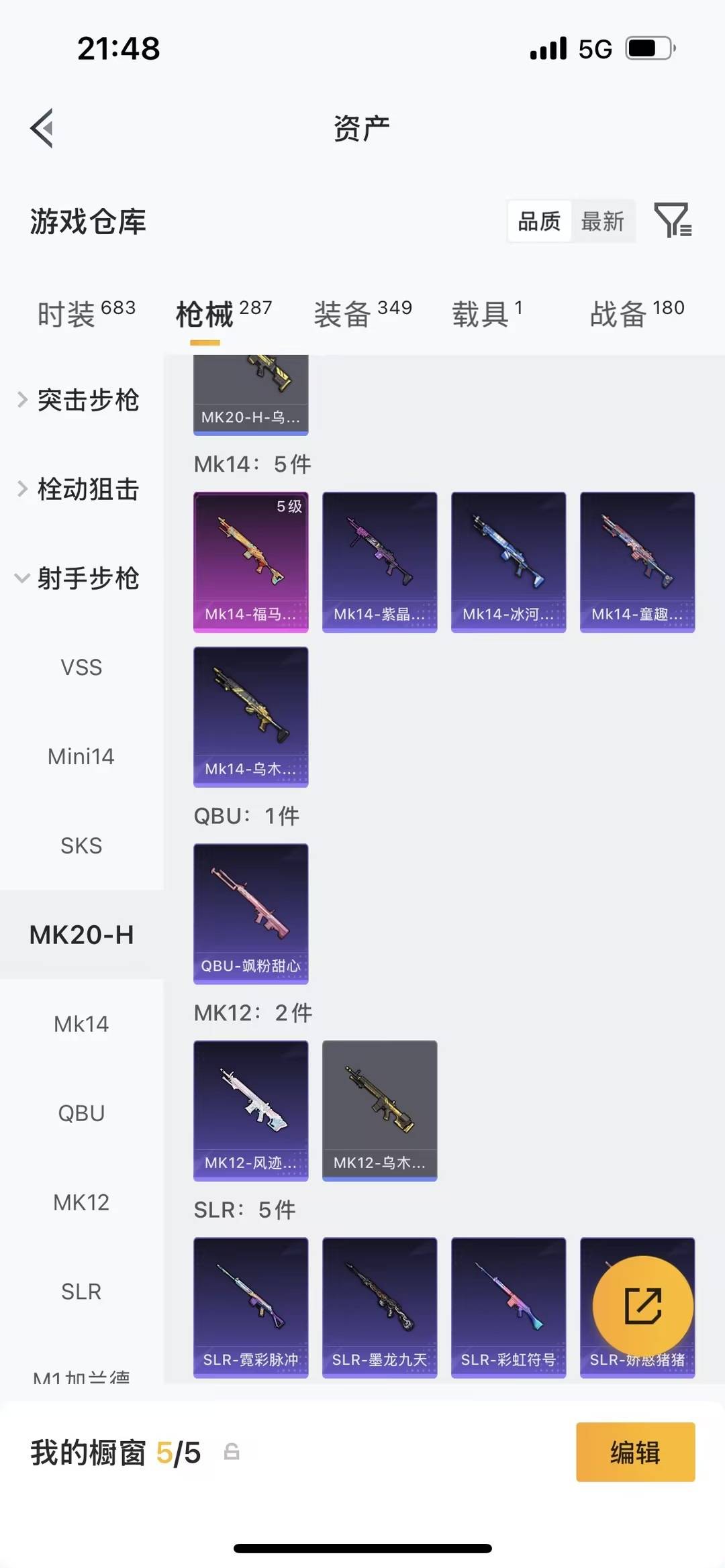725x1568 pixels.
Task: Expand the 栓动狙击 category
Action: 87,490
